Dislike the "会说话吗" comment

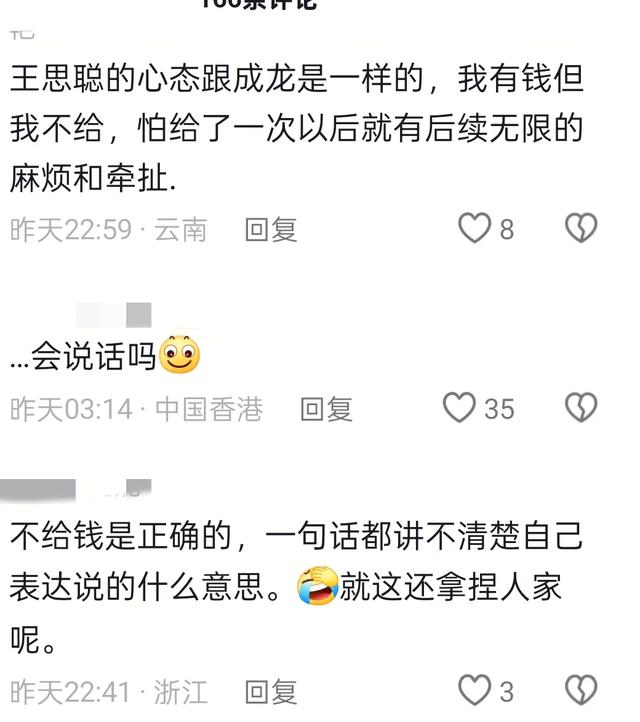581,407
